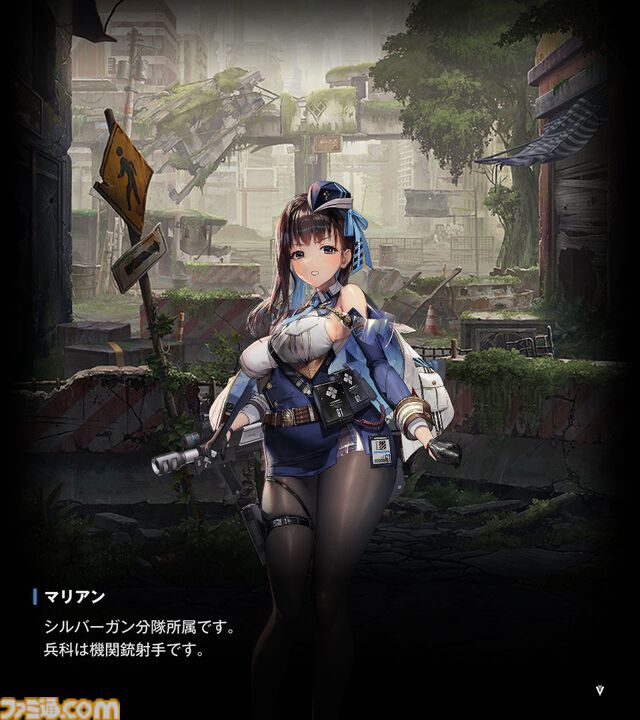
Task: Tap the dialogue advance arrow indicator
Action: pos(599,689)
